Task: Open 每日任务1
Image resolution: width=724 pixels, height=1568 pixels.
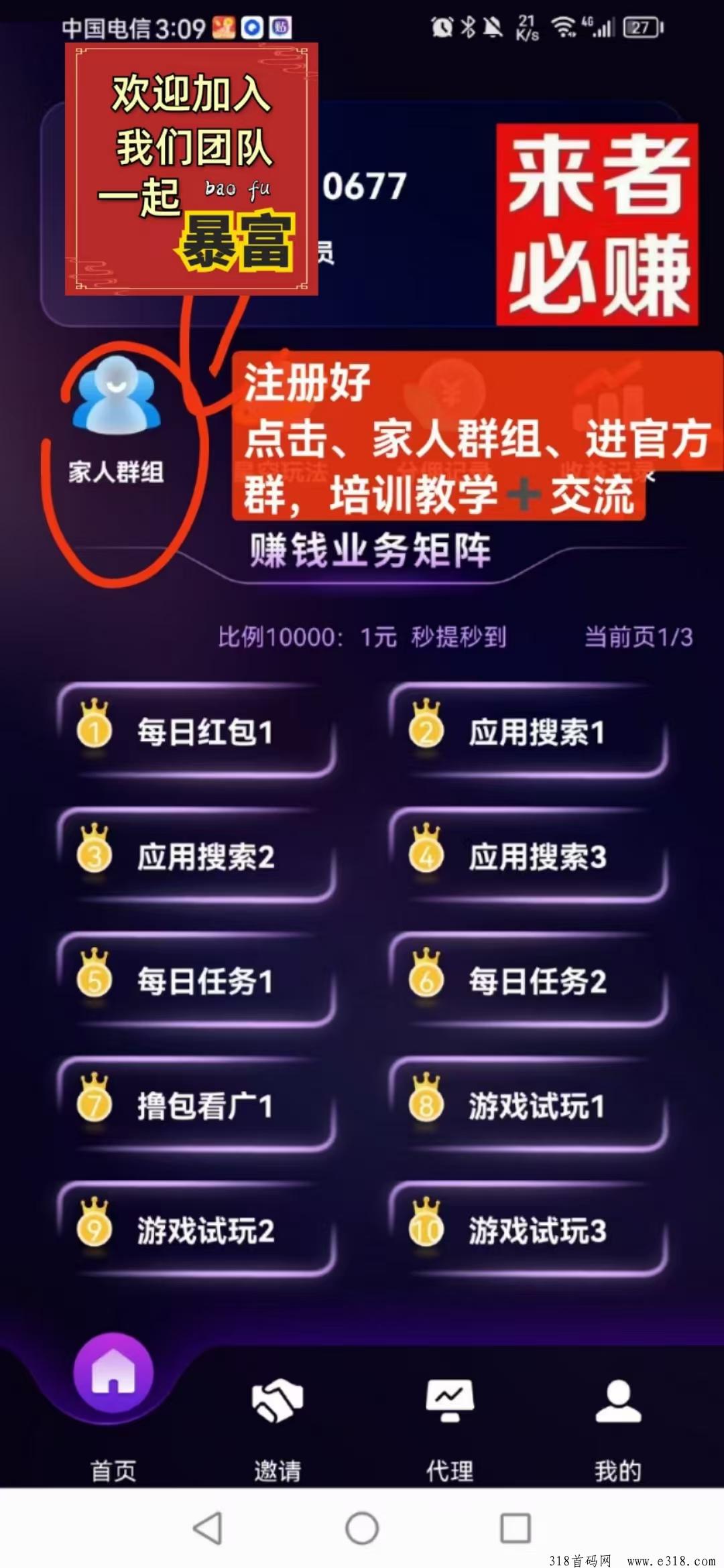Action: (x=196, y=980)
